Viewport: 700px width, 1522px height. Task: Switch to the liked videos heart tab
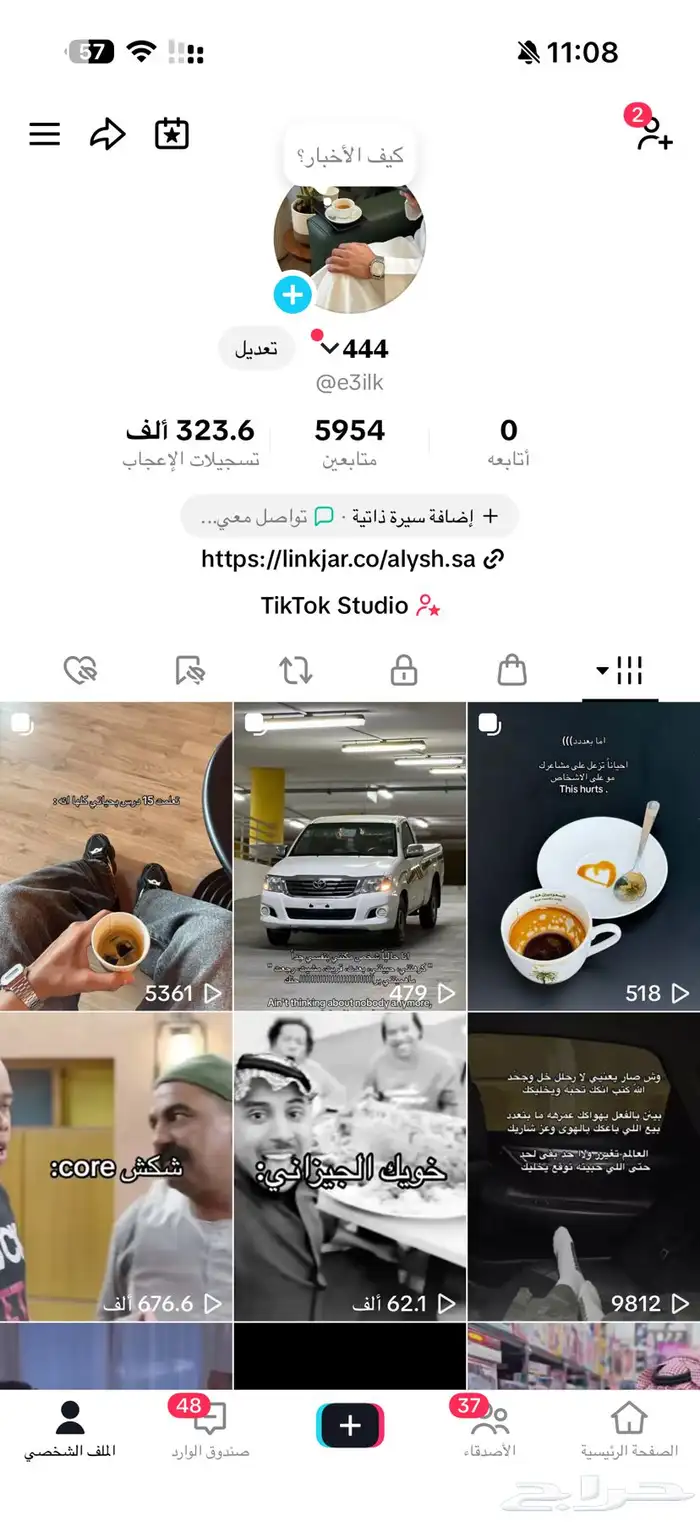[x=80, y=670]
